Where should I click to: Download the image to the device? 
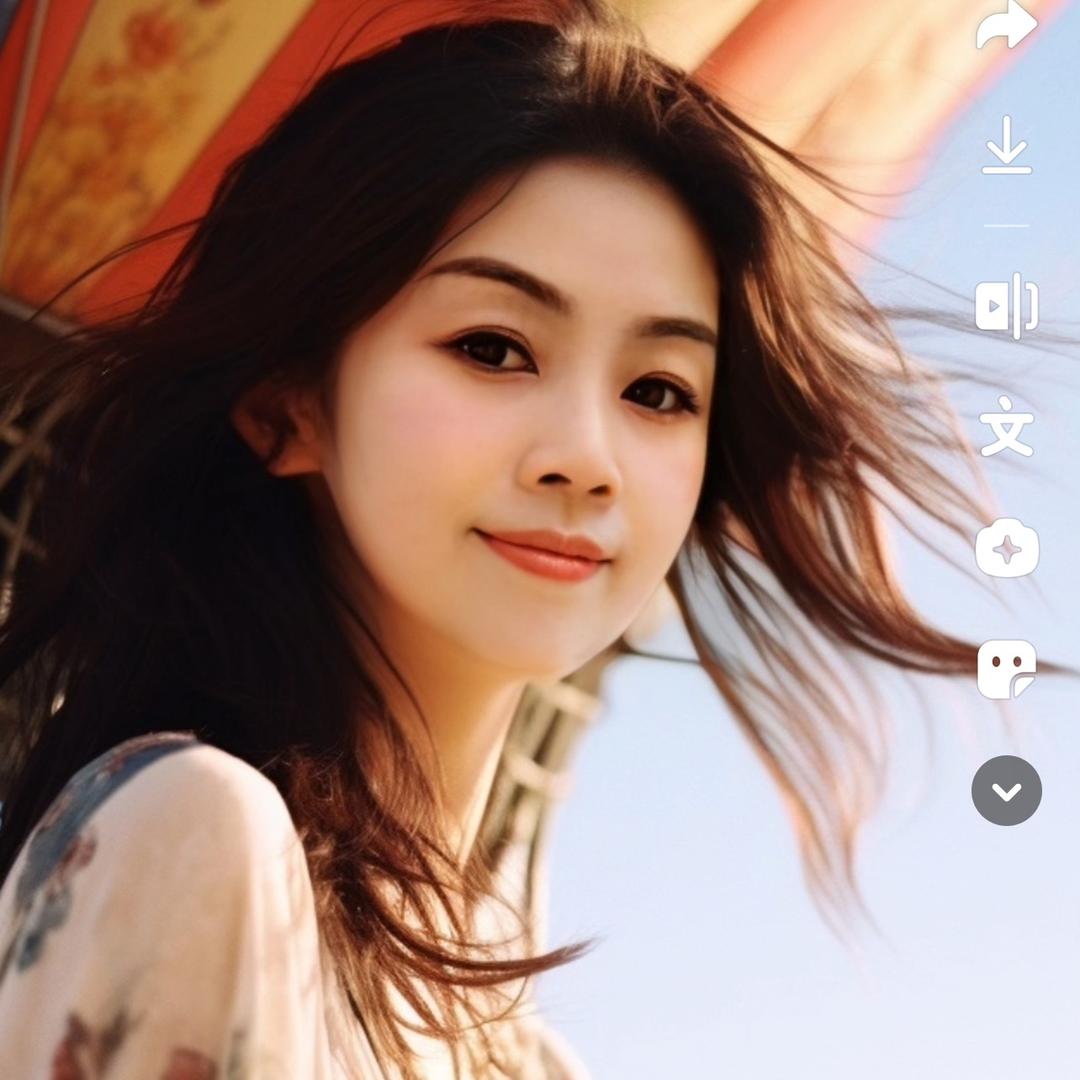pos(1006,146)
